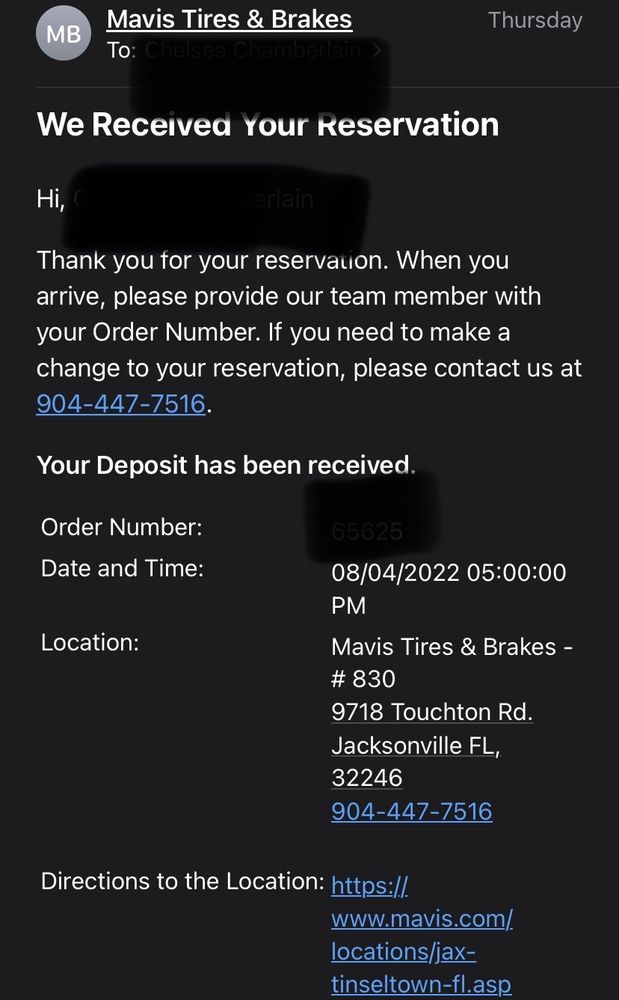Open sender Mavis Tires & Brakes contact details
Screen dimensions: 619x1000
(x=229, y=19)
